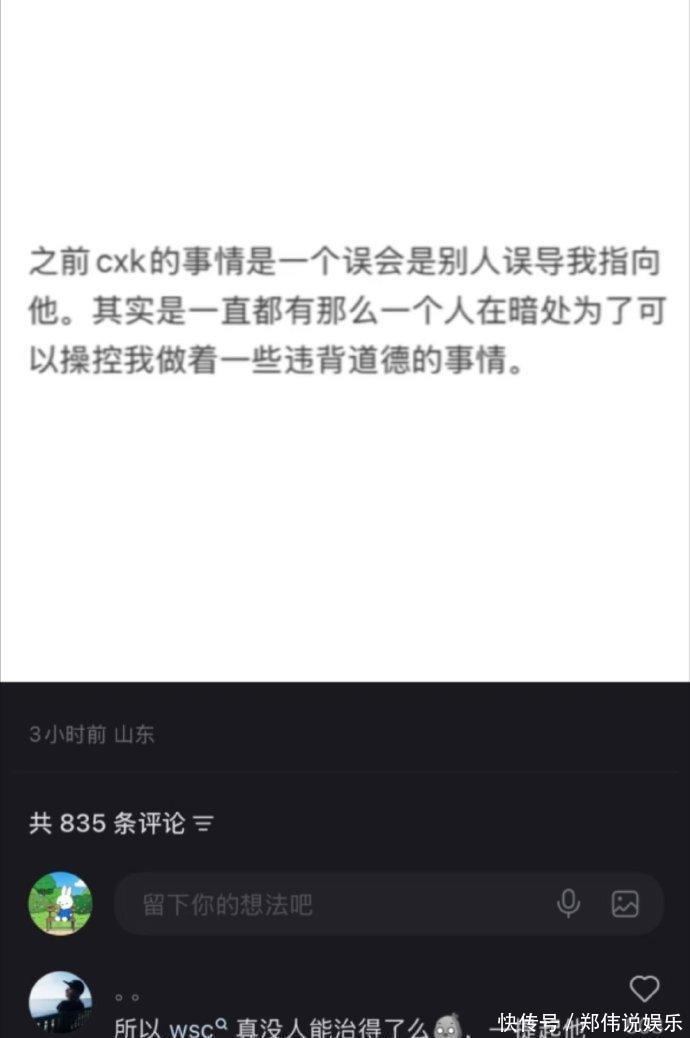Screen dimensions: 690x1038
Task: Open the profile picture of the first commenter
Action: (x=60, y=1000)
